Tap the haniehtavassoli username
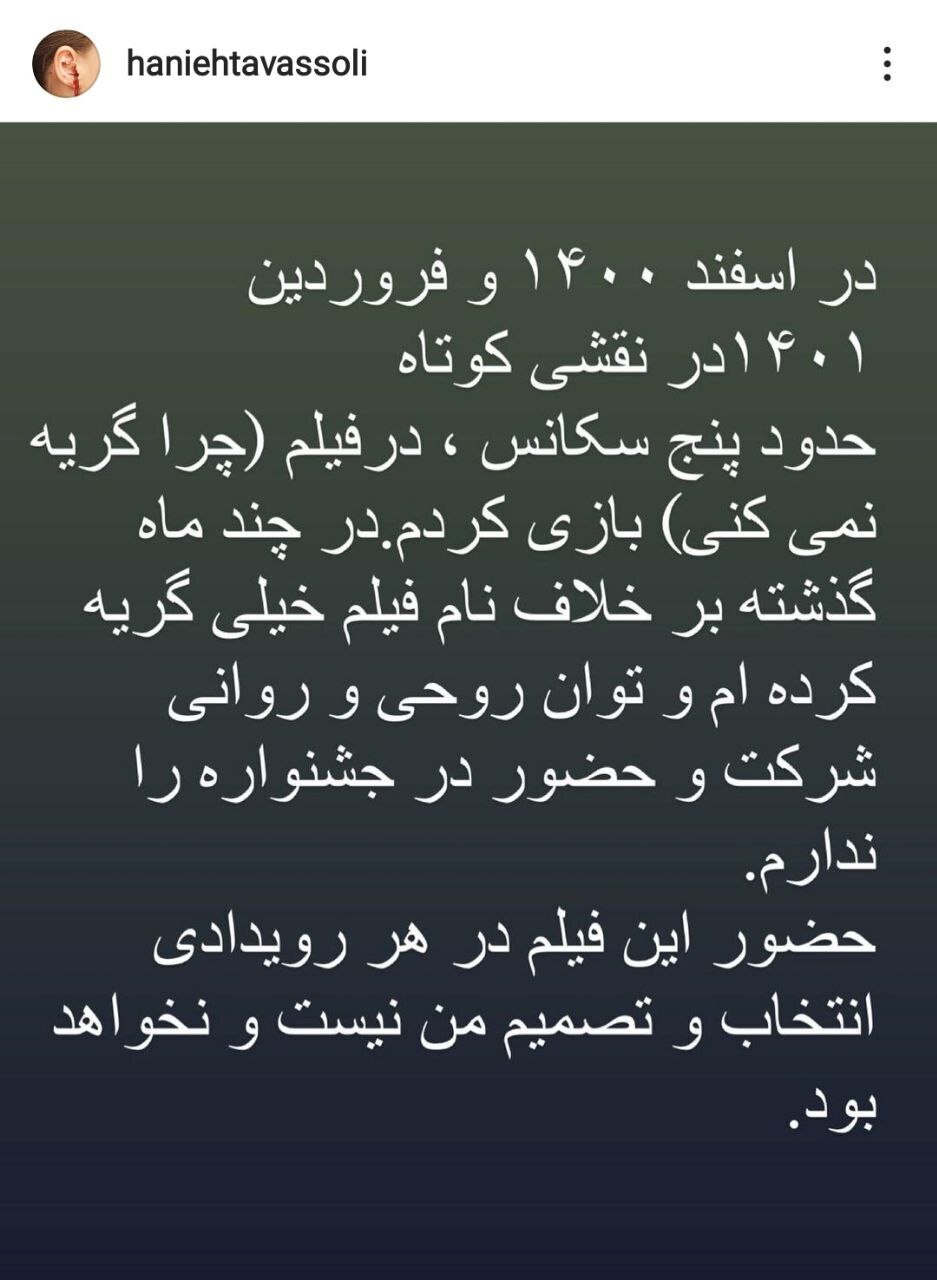 tap(247, 65)
